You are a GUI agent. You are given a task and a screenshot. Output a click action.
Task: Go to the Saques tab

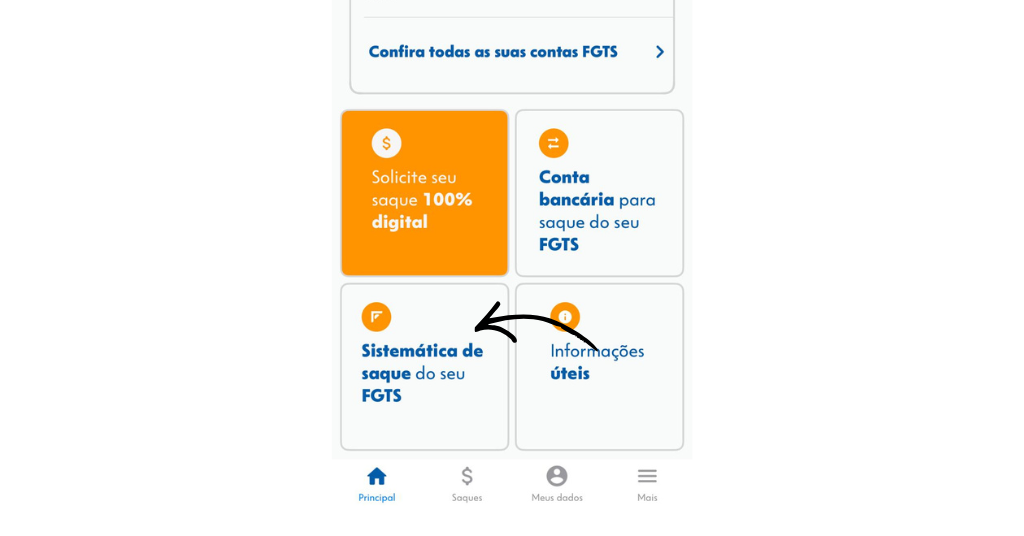[x=467, y=483]
